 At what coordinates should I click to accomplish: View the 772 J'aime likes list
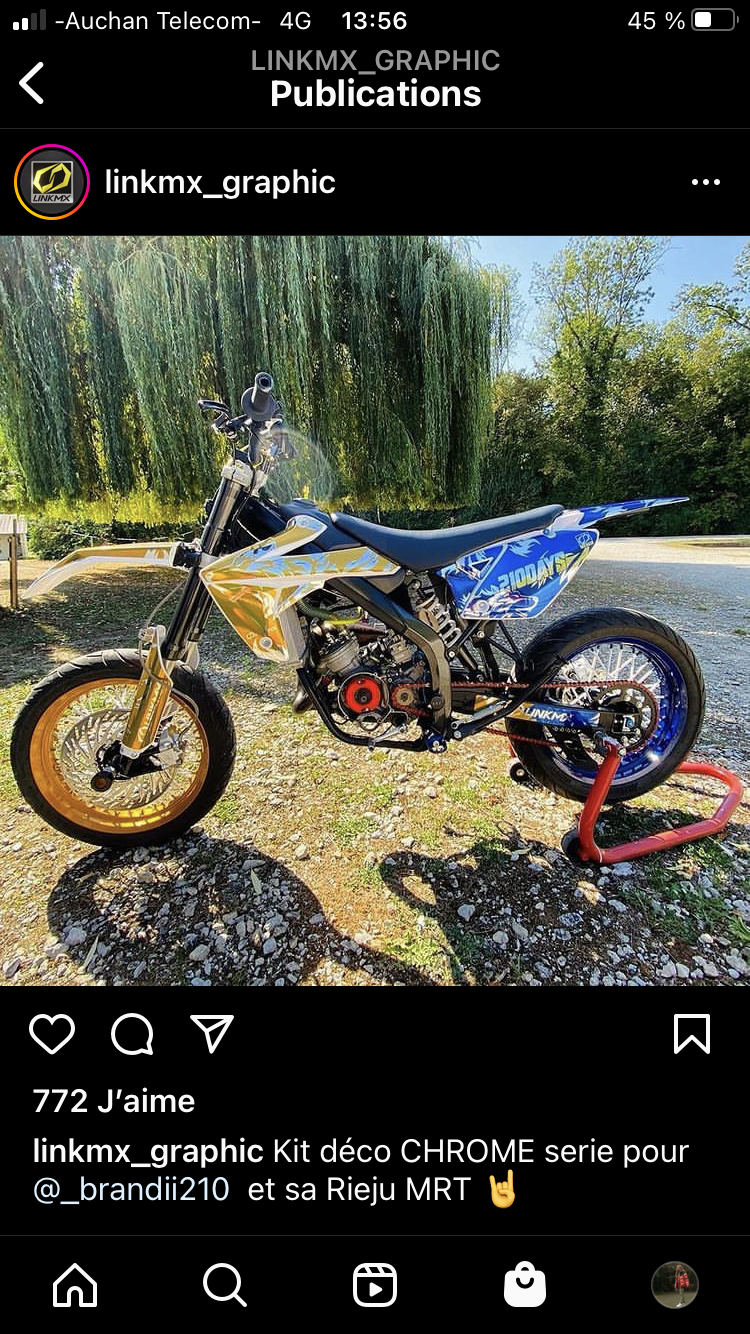[x=114, y=1101]
